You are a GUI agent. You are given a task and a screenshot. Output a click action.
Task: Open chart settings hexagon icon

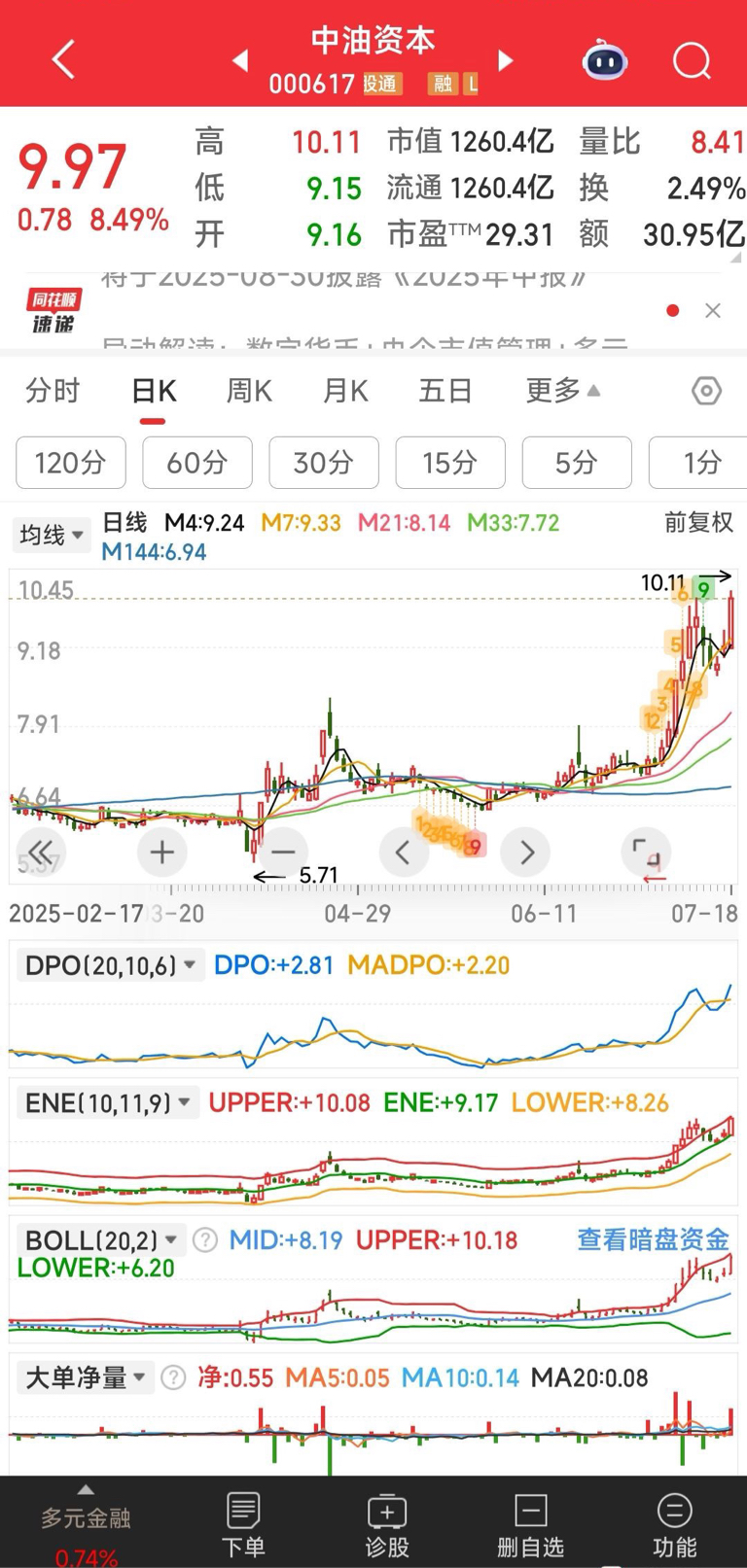pos(707,391)
